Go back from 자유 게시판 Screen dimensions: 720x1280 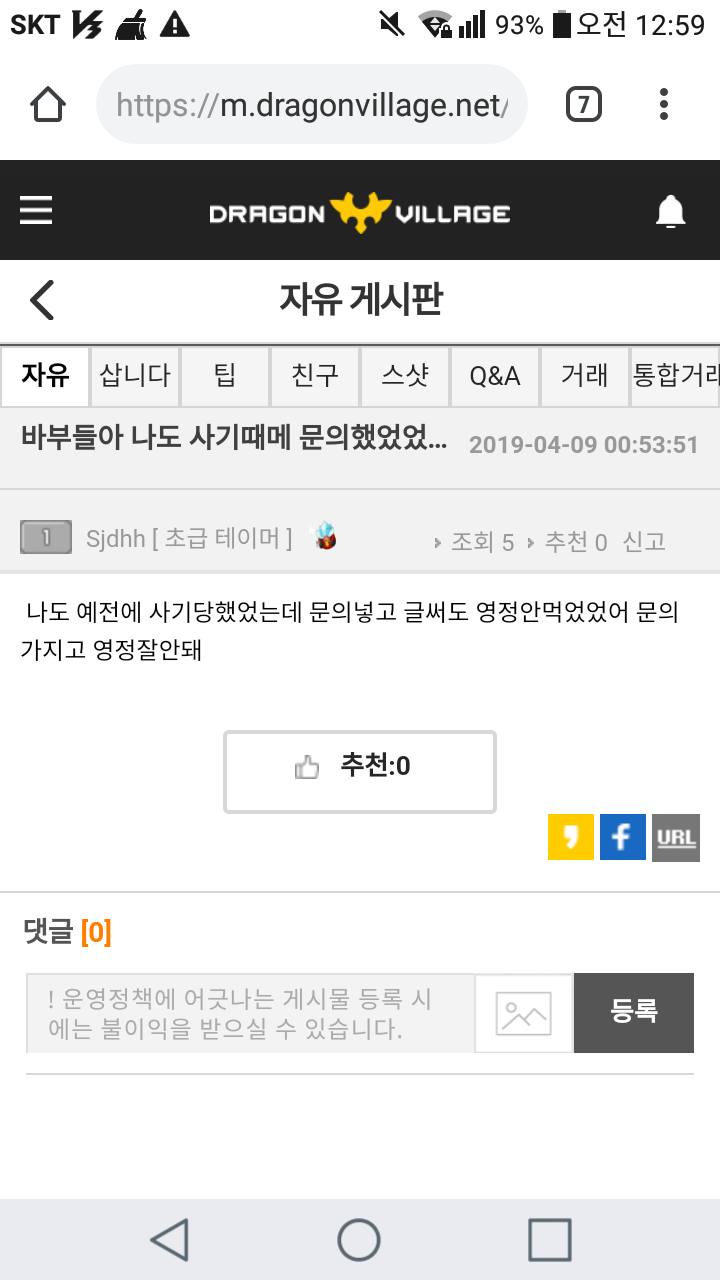(x=42, y=299)
